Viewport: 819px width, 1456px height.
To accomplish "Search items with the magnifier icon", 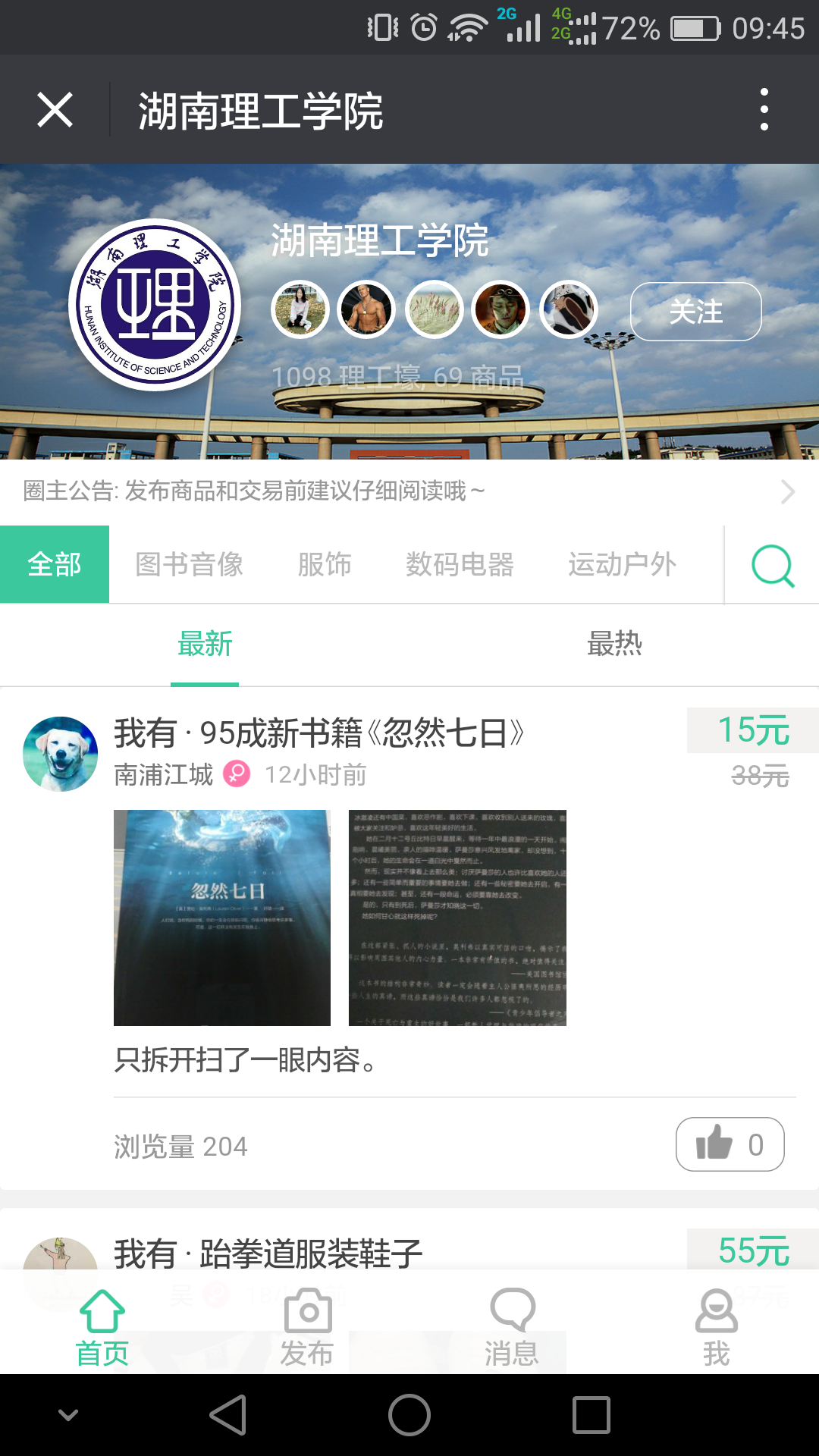I will coord(772,566).
